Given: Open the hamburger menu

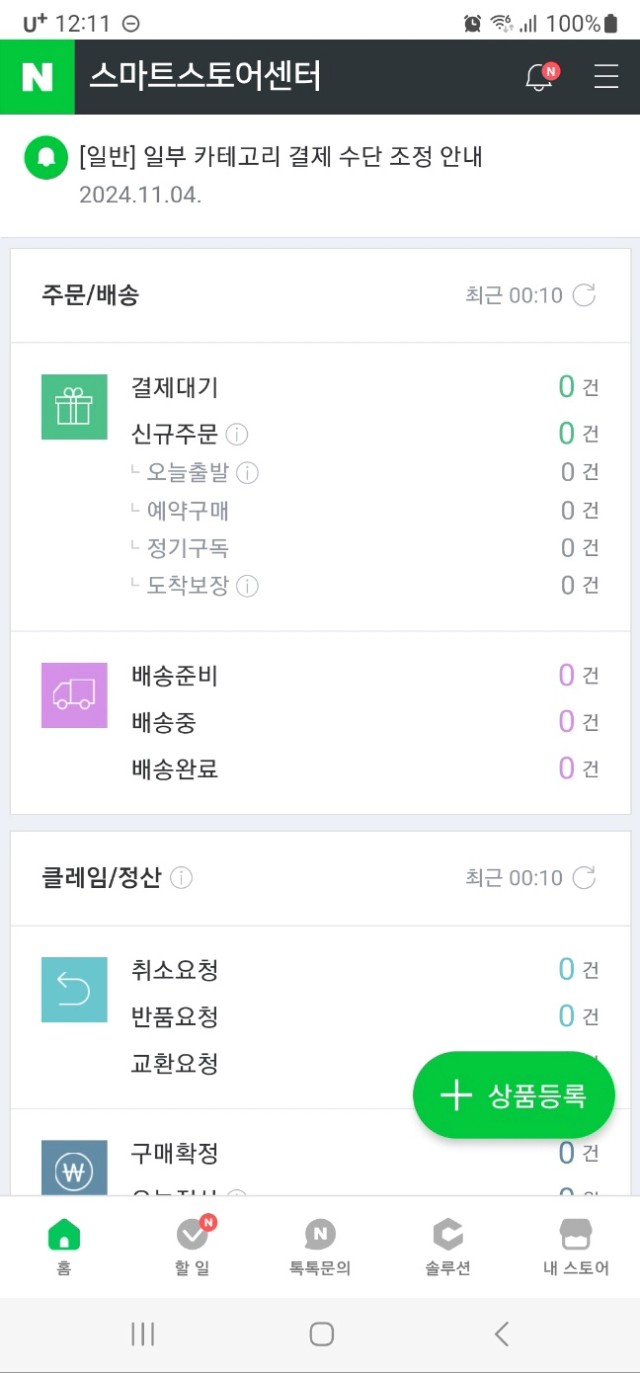Looking at the screenshot, I should point(606,77).
